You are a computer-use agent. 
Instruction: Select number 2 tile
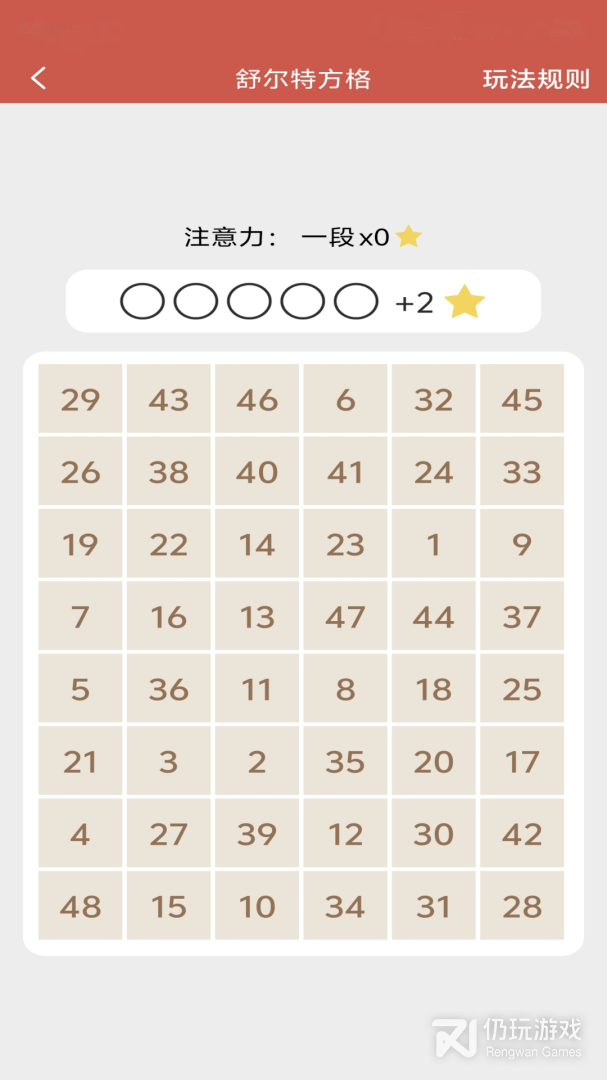point(257,761)
